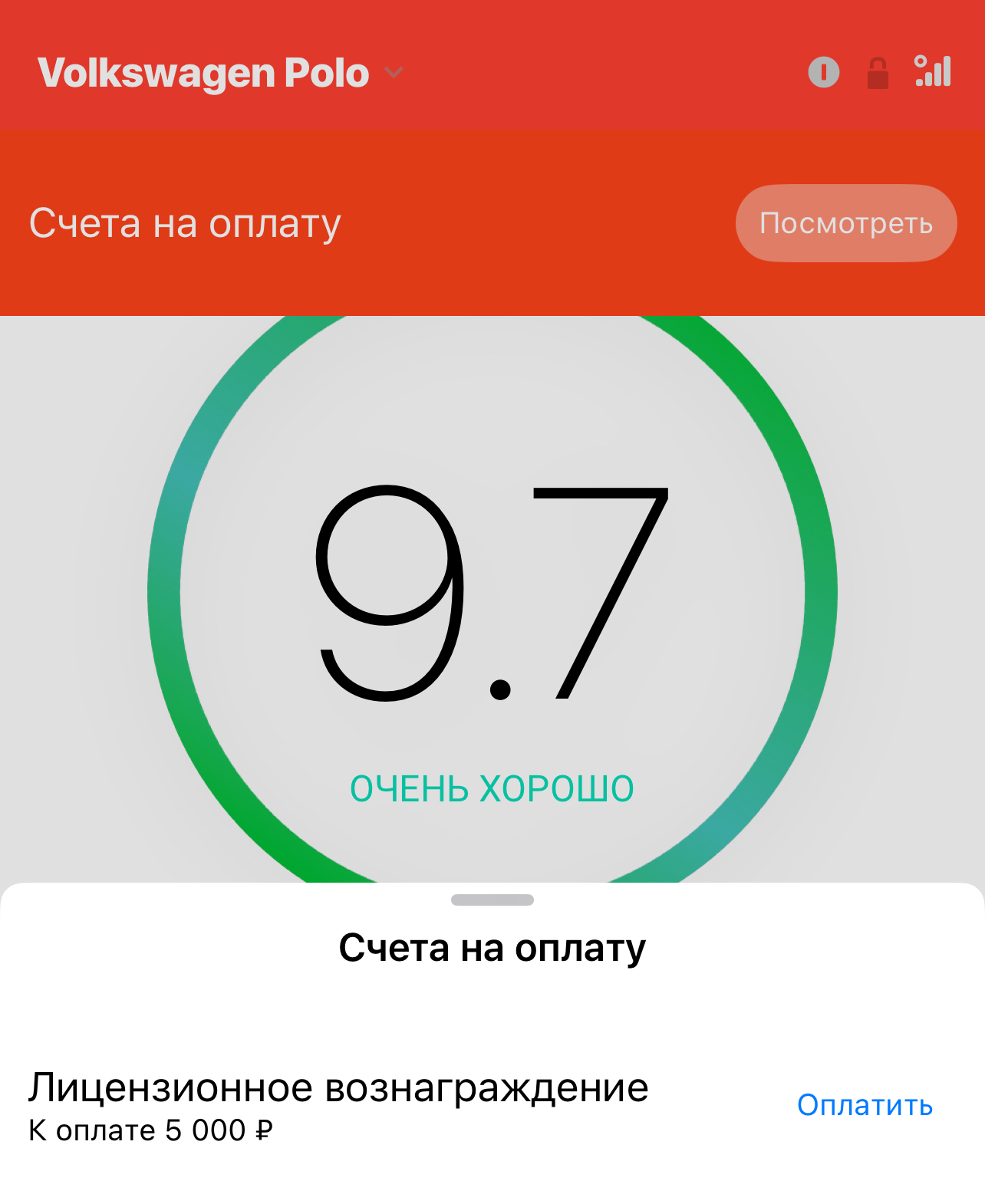Tap the bottom sheet drag handle

pyautogui.click(x=492, y=900)
